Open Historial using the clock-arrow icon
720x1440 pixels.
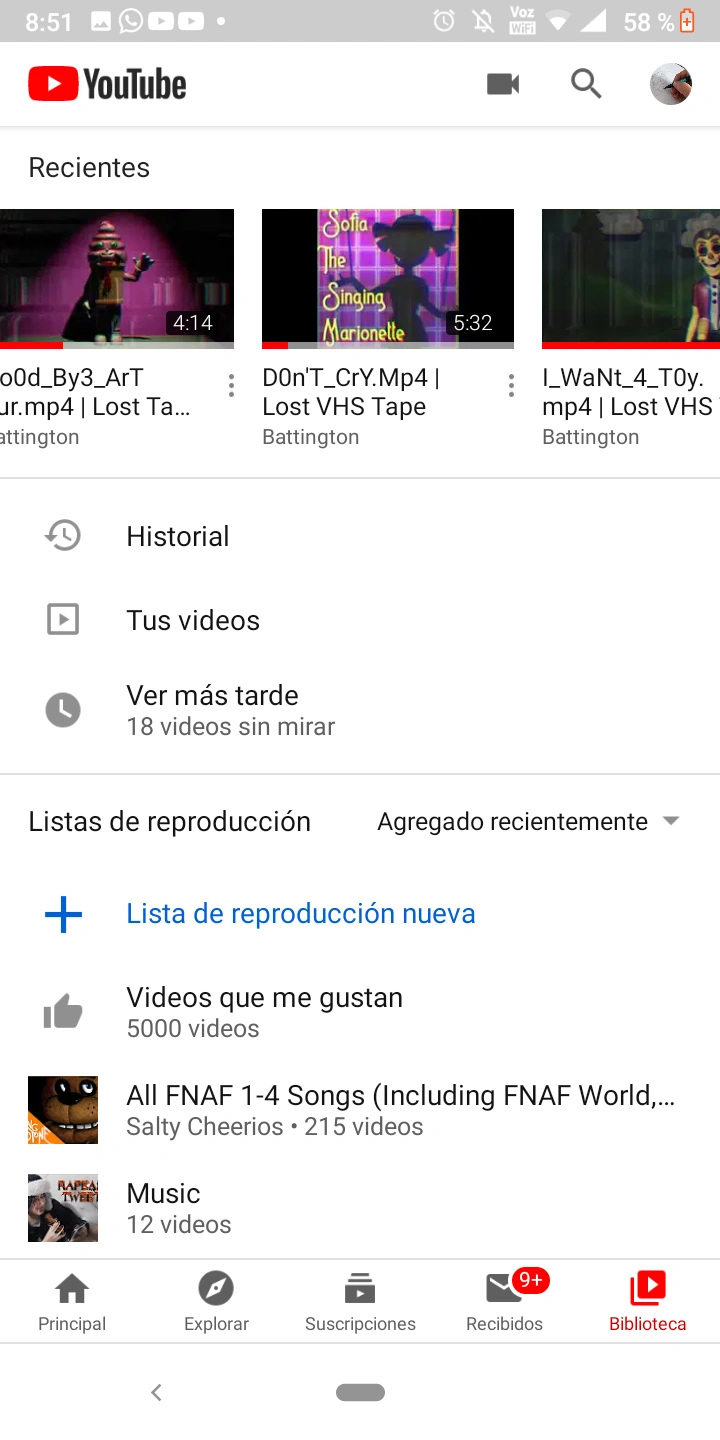63,535
